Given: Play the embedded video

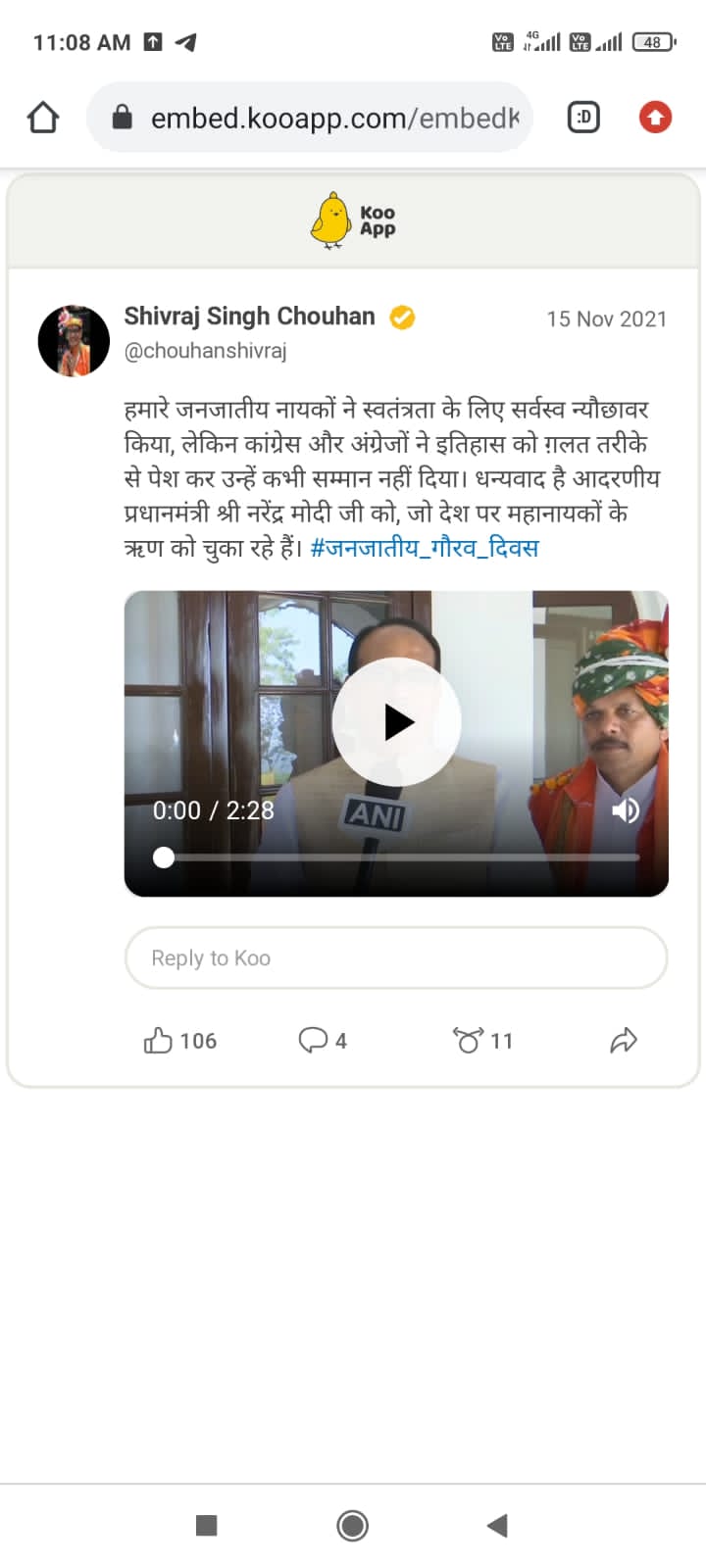Looking at the screenshot, I should coord(396,722).
